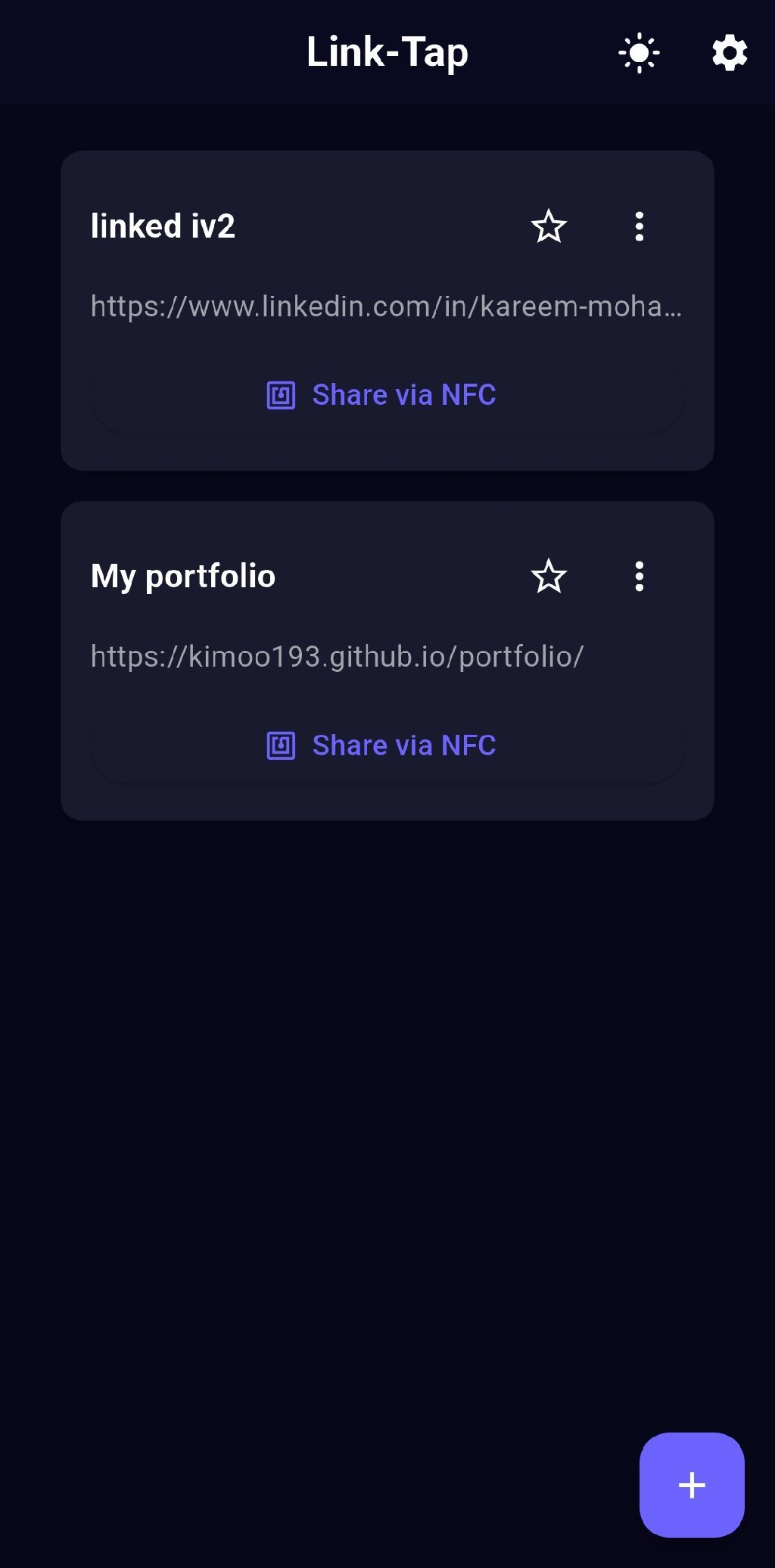Share linked iv2 via NFC
The image size is (775, 1568).
pos(387,395)
